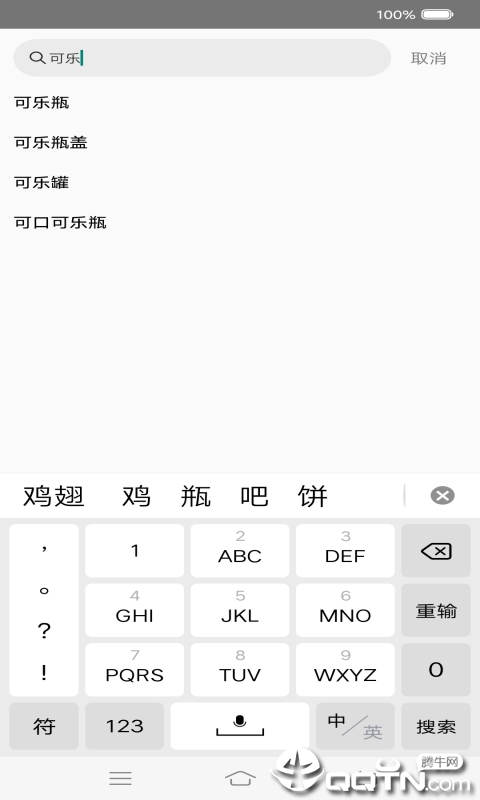Tap the 搜索 search key
This screenshot has width=480, height=800.
pos(436,726)
